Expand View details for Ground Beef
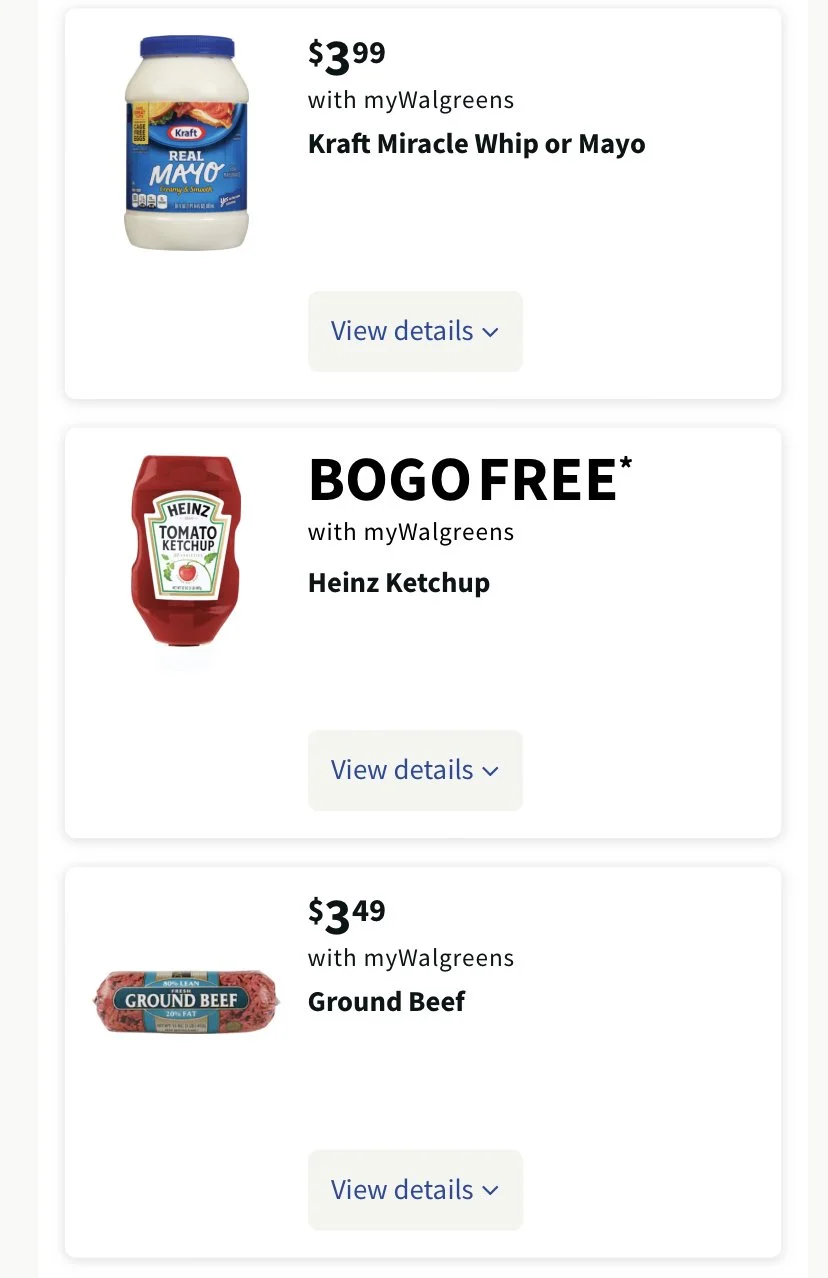Image resolution: width=828 pixels, height=1278 pixels. point(414,1189)
